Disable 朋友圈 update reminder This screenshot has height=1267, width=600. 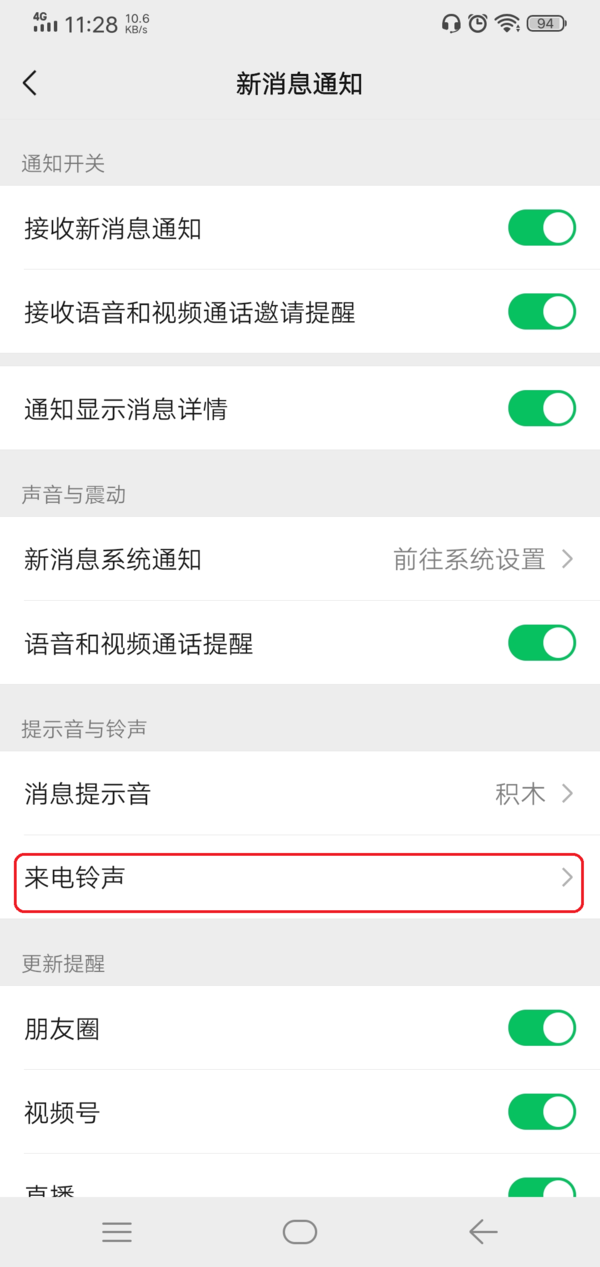coord(541,1028)
